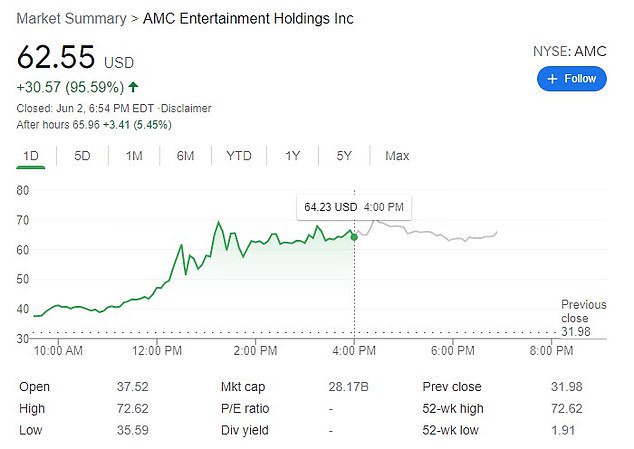View the 5Y chart range
The width and height of the screenshot is (634, 449).
(344, 156)
